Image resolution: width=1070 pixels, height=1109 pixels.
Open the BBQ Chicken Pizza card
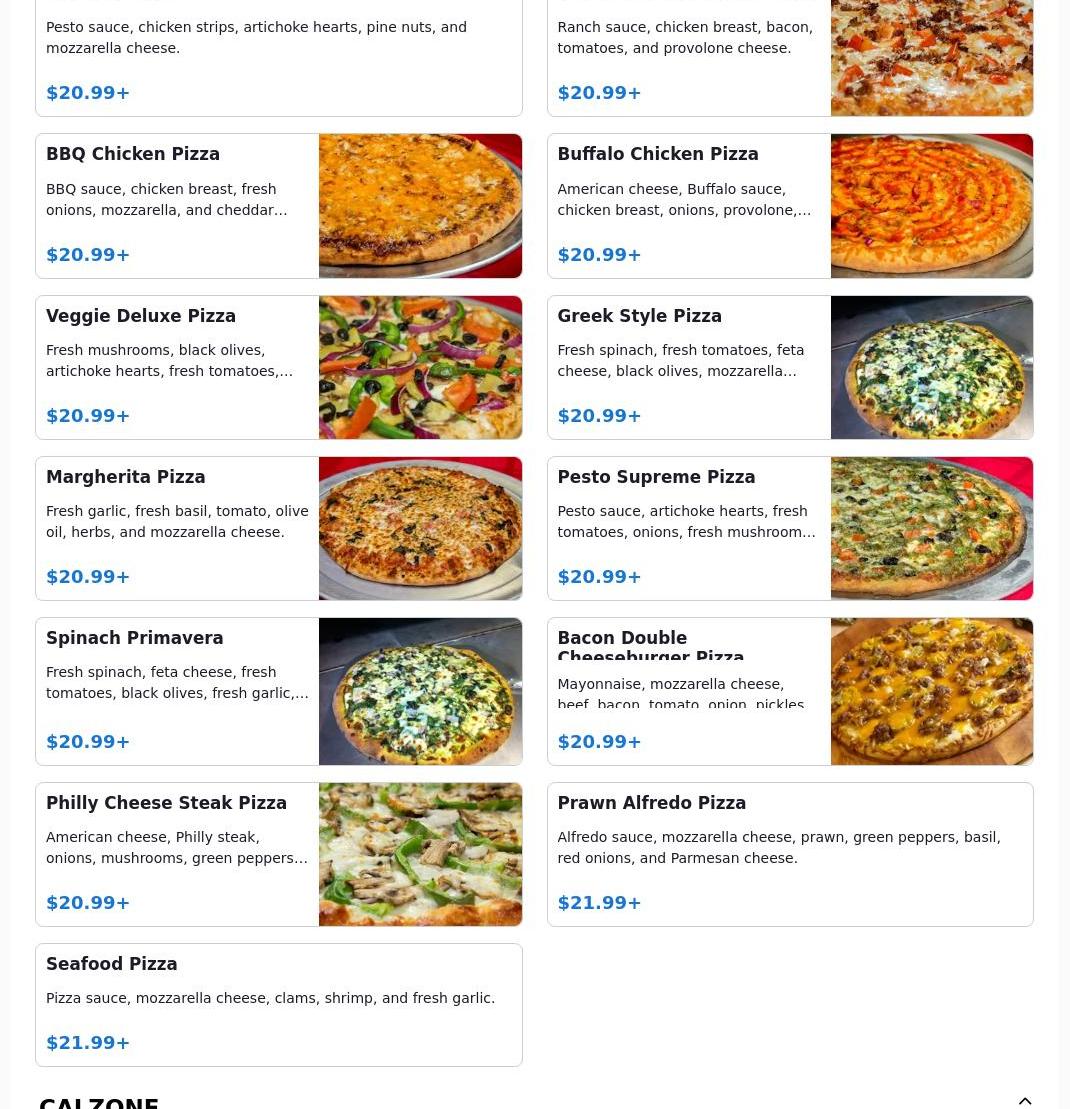(278, 206)
